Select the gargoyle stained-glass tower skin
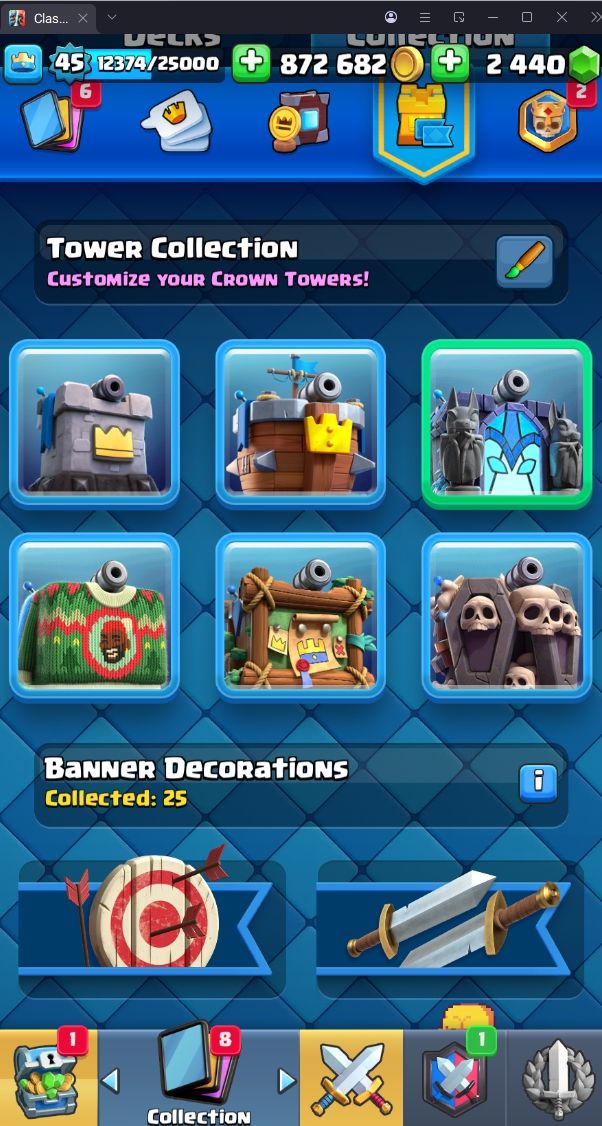The width and height of the screenshot is (602, 1126). 507,423
